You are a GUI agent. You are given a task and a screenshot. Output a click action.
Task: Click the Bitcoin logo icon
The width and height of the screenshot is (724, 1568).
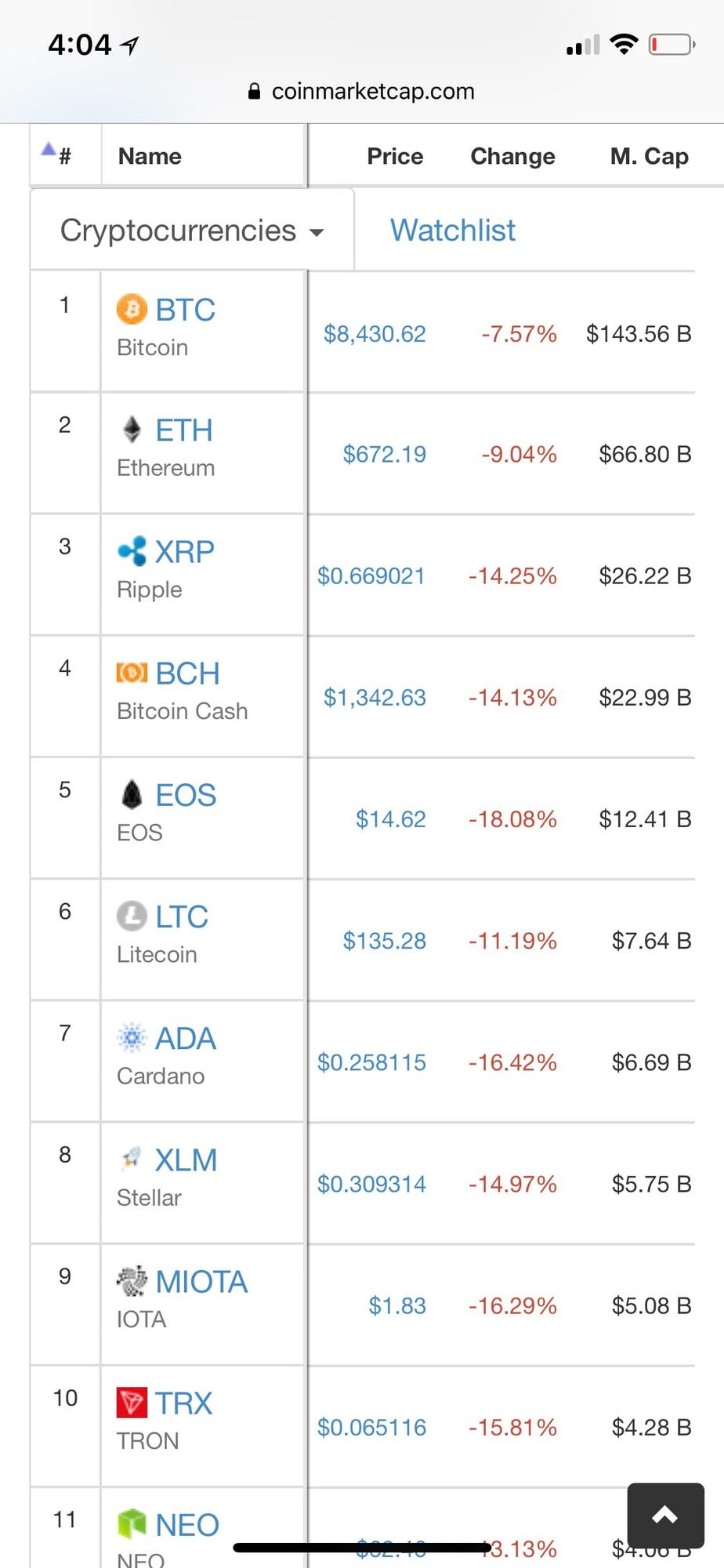click(132, 309)
